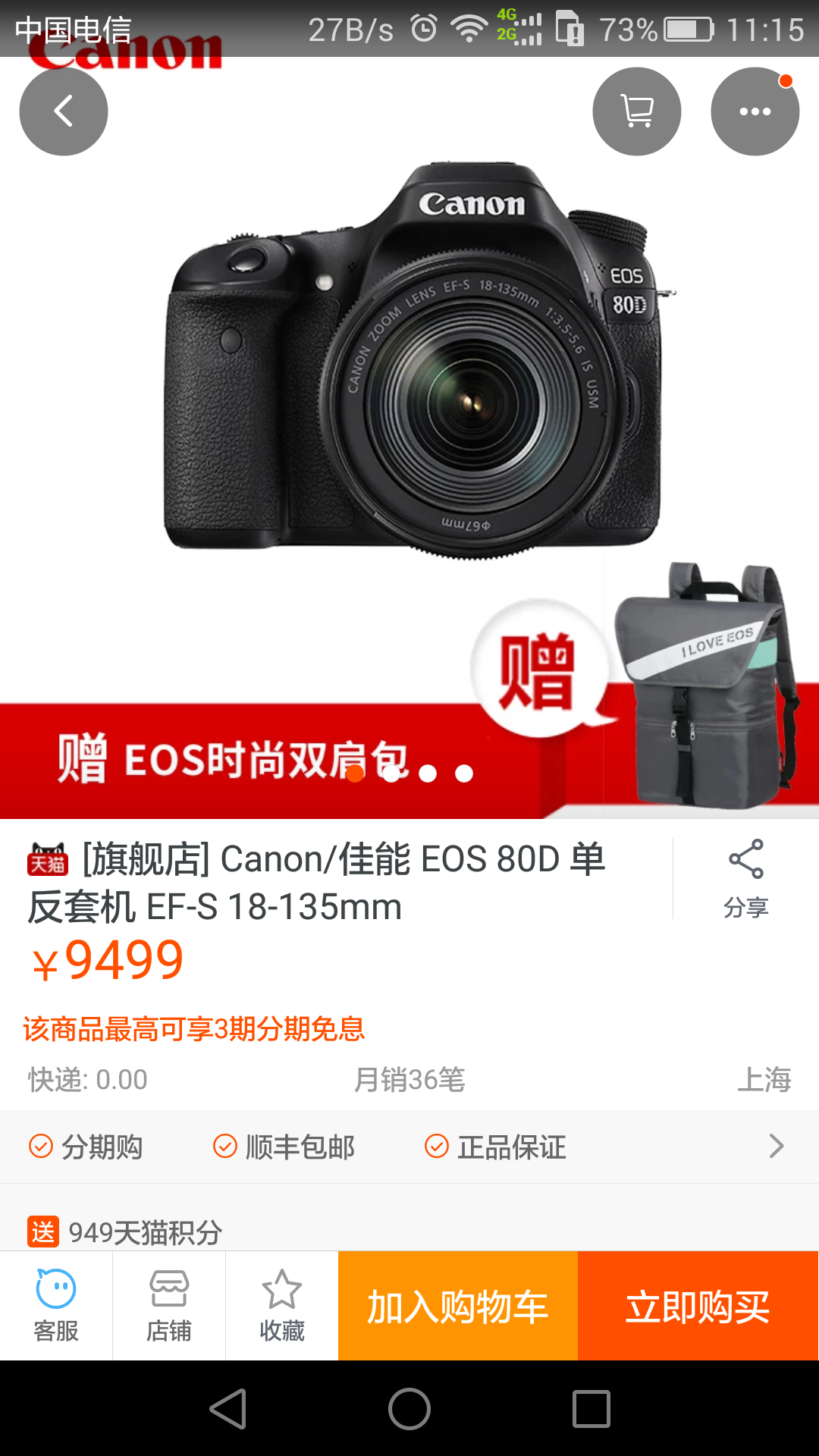Go back using the round arrow button

64,111
